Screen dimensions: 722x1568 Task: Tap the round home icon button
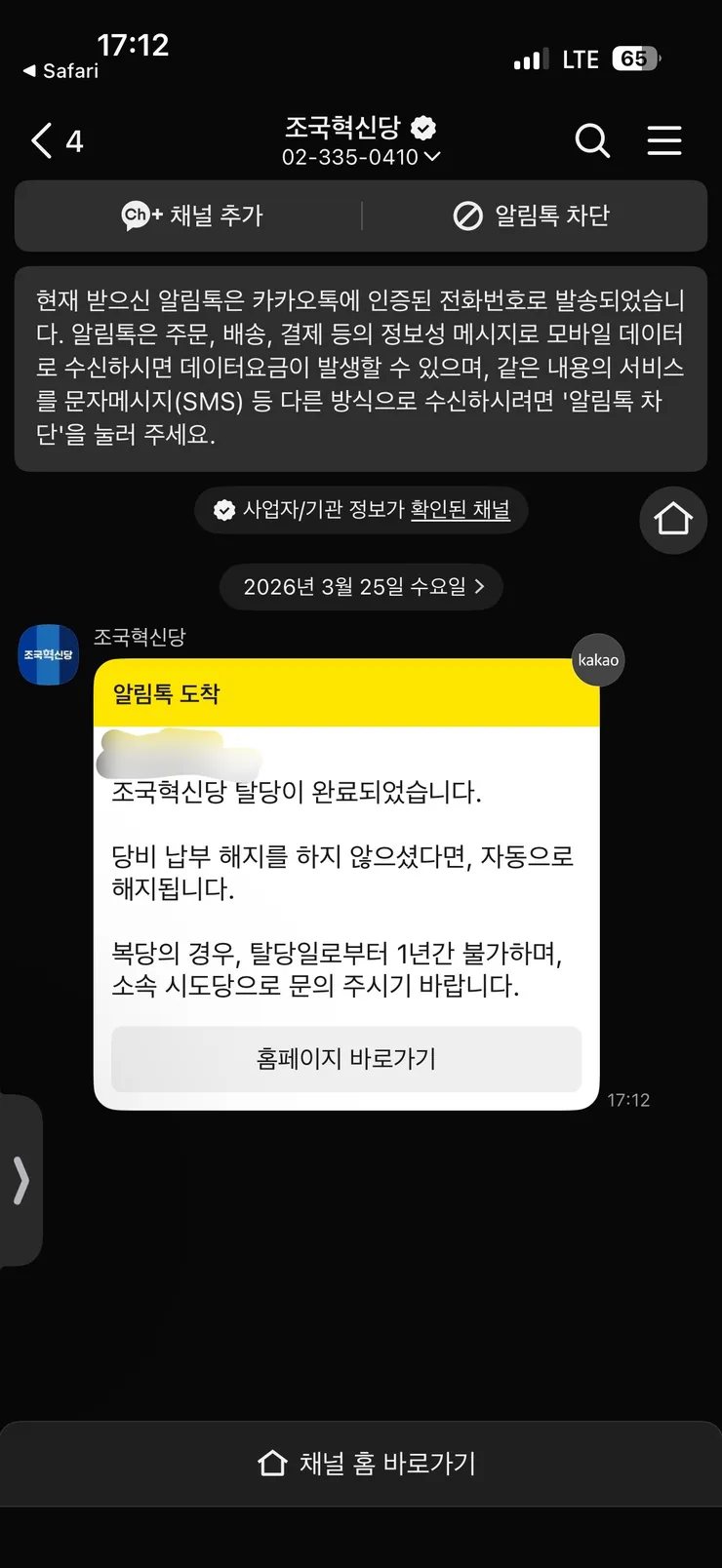pyautogui.click(x=672, y=520)
